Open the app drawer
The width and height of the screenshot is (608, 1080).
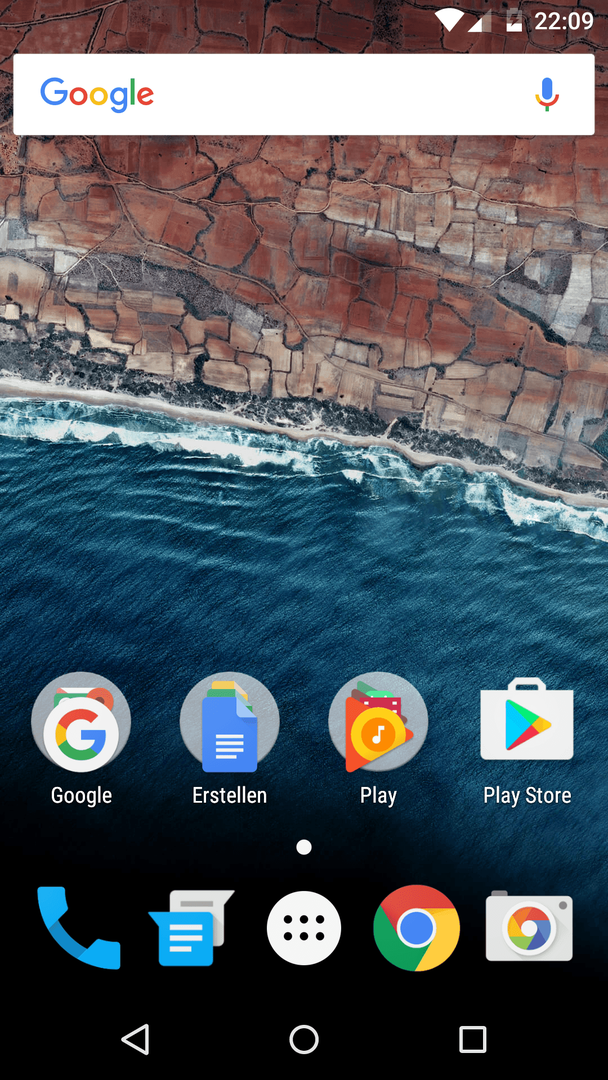pyautogui.click(x=304, y=928)
